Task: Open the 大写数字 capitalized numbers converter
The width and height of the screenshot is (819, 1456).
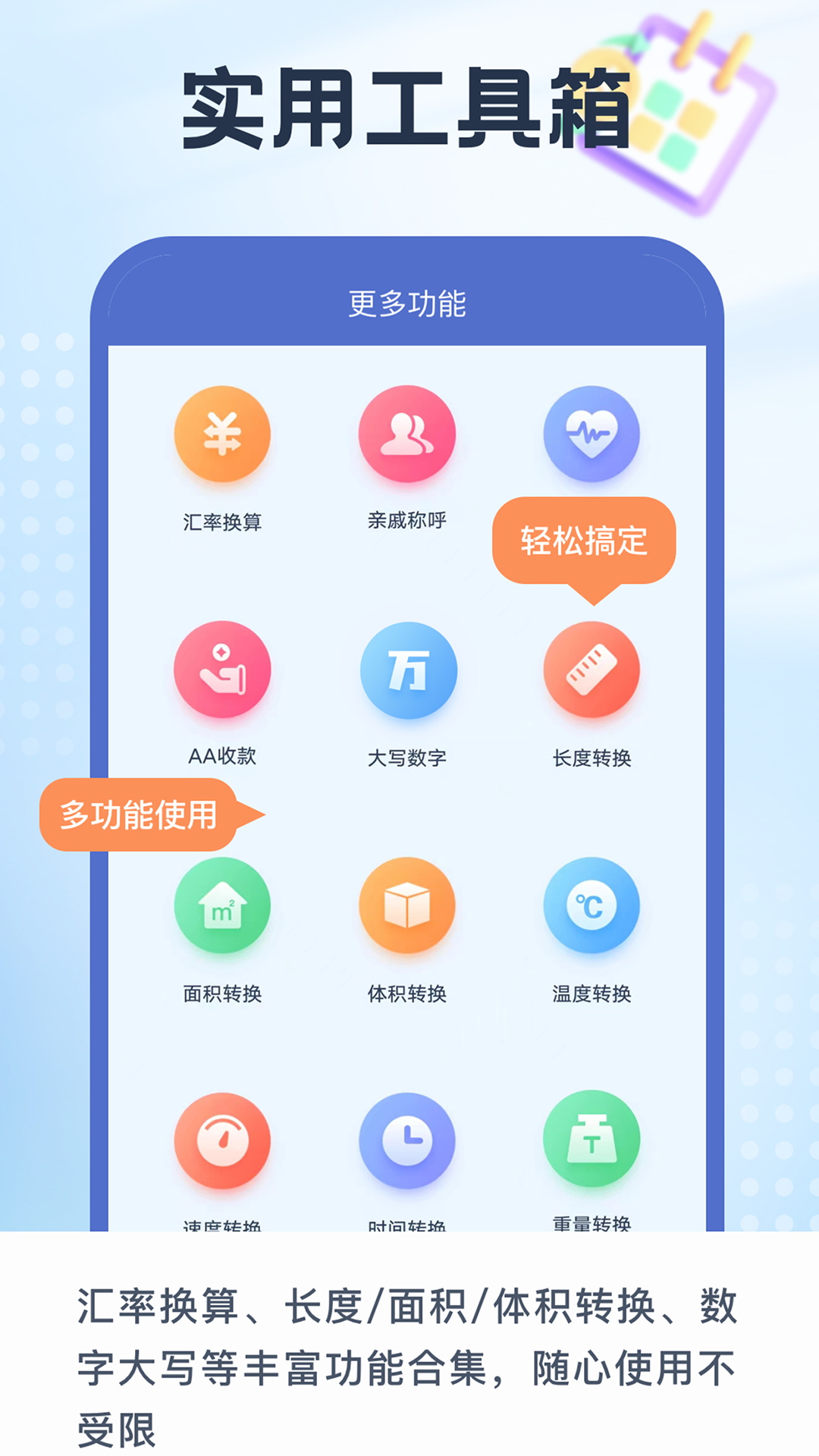Action: click(408, 670)
